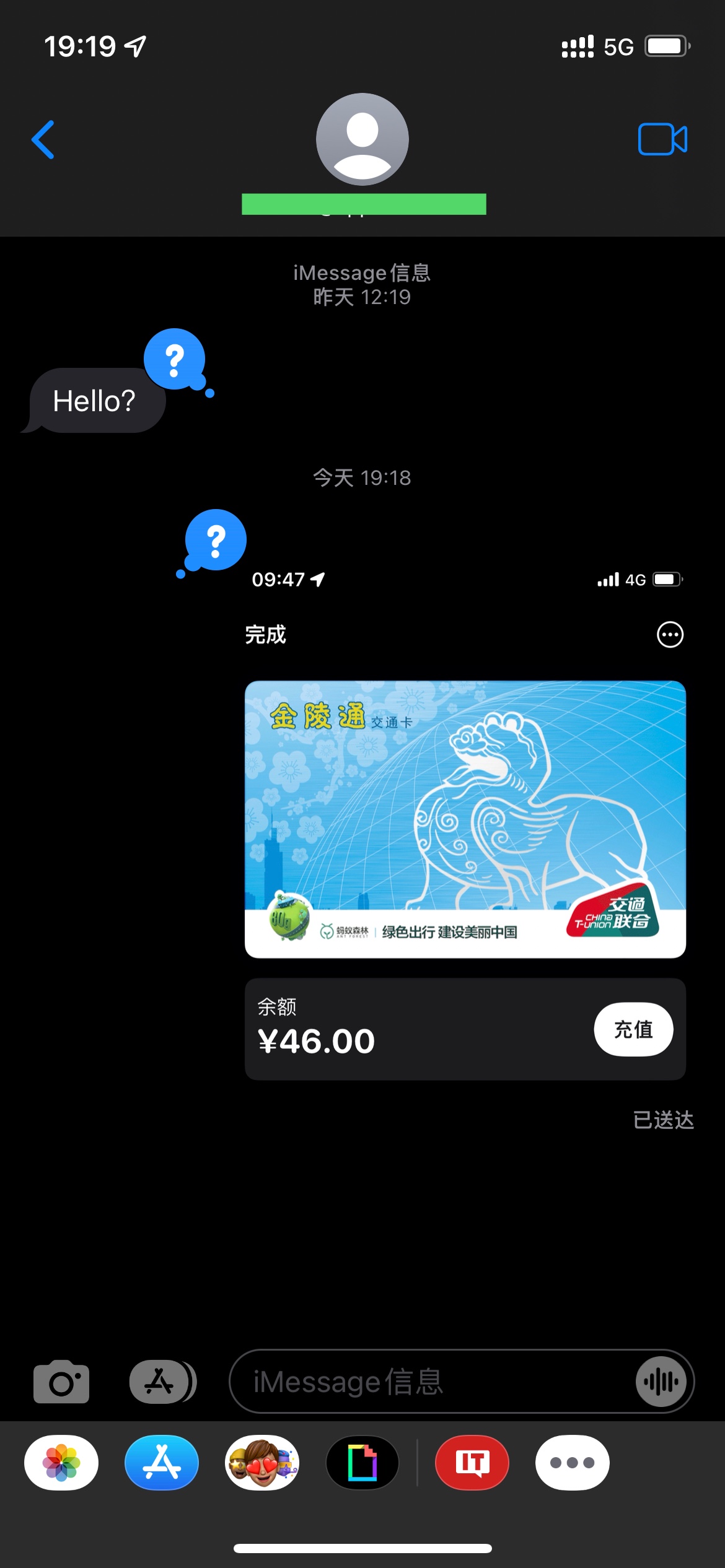Viewport: 725px width, 1568px height.
Task: Record an audio message
Action: pos(661,1382)
